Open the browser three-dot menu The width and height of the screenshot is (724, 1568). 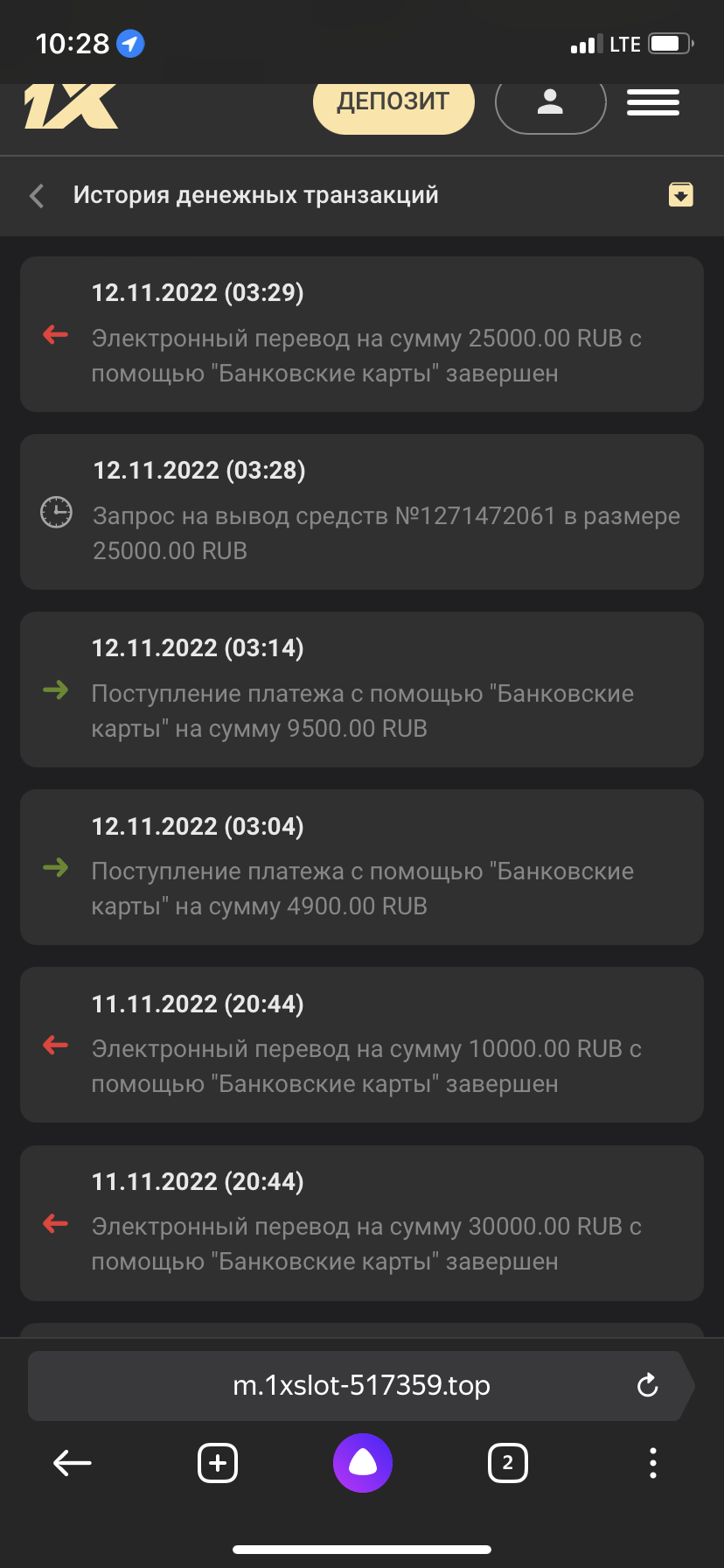pyautogui.click(x=652, y=1462)
